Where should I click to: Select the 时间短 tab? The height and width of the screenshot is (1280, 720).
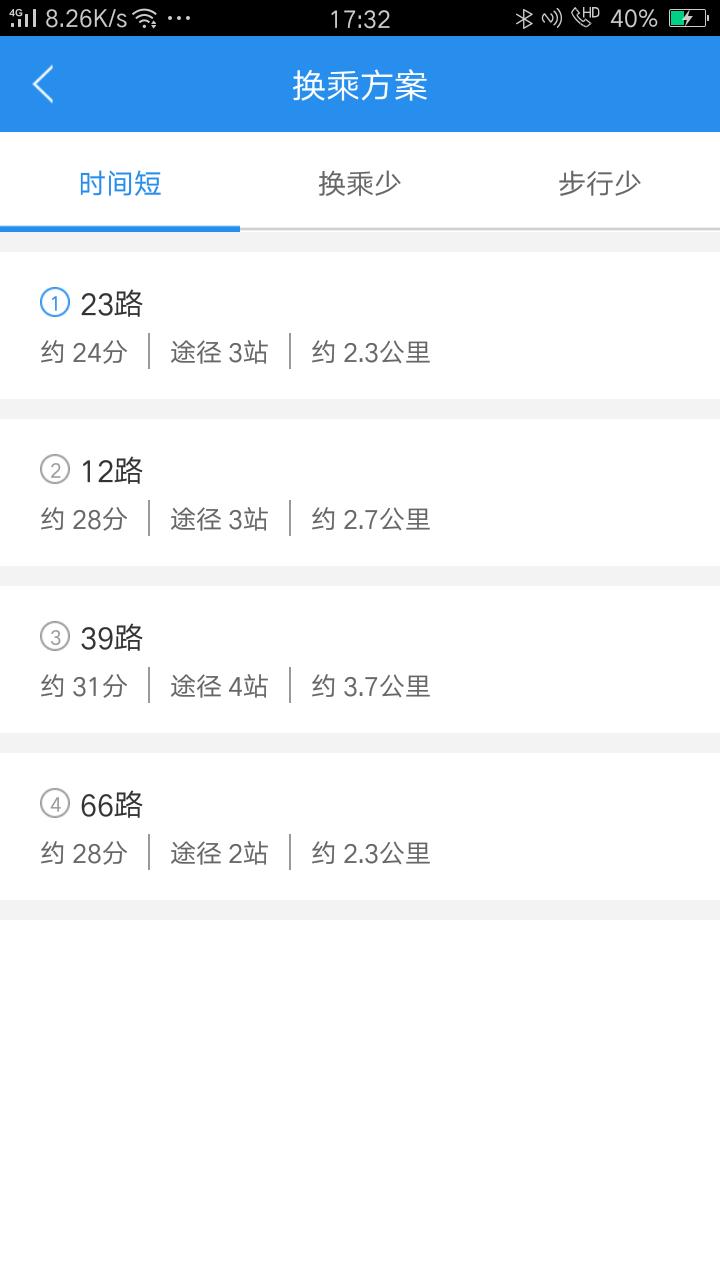point(120,184)
